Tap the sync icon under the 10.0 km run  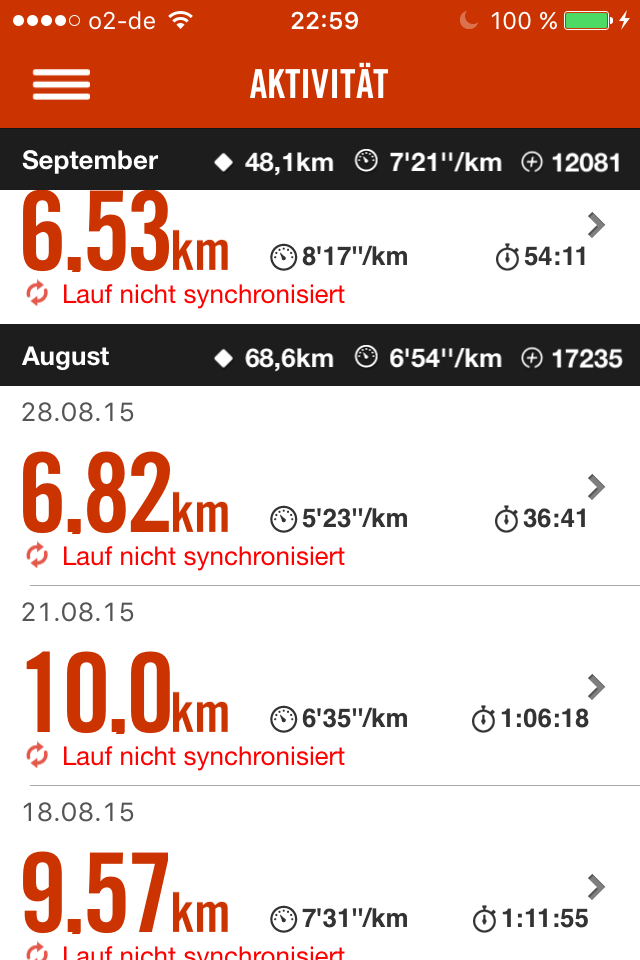tap(37, 755)
